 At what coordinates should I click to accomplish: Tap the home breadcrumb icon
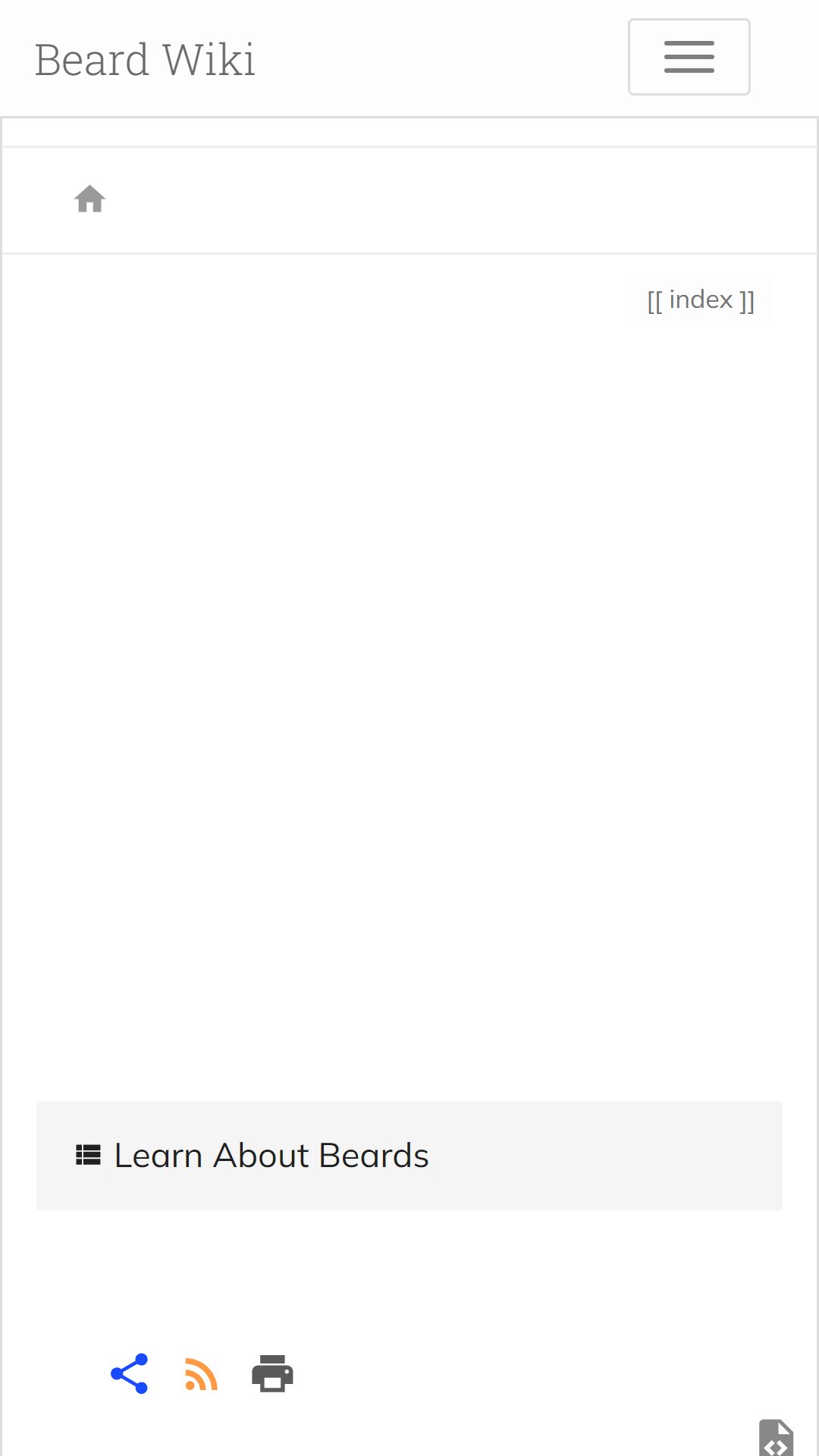[x=89, y=199]
